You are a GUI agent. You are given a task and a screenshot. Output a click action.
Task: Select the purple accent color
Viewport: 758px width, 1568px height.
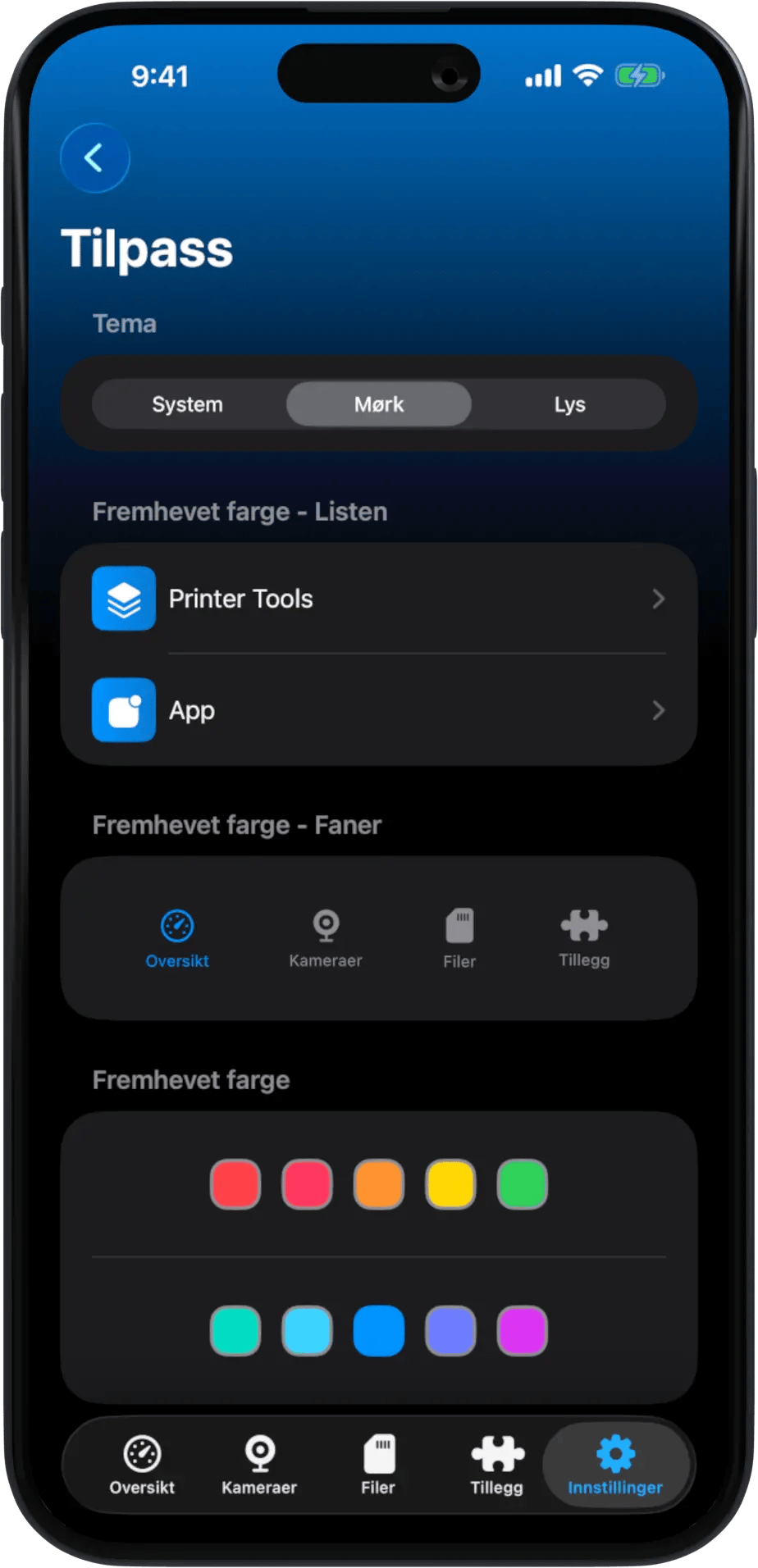pyautogui.click(x=523, y=1330)
